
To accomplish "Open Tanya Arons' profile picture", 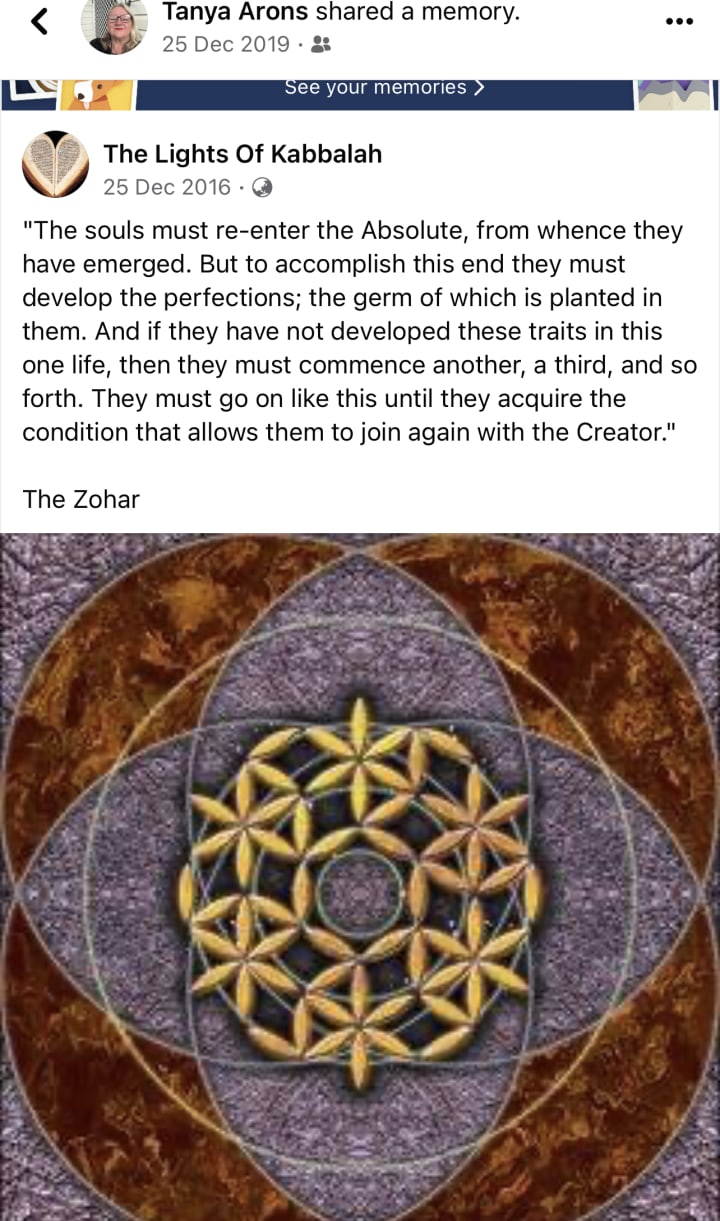I will tap(114, 25).
